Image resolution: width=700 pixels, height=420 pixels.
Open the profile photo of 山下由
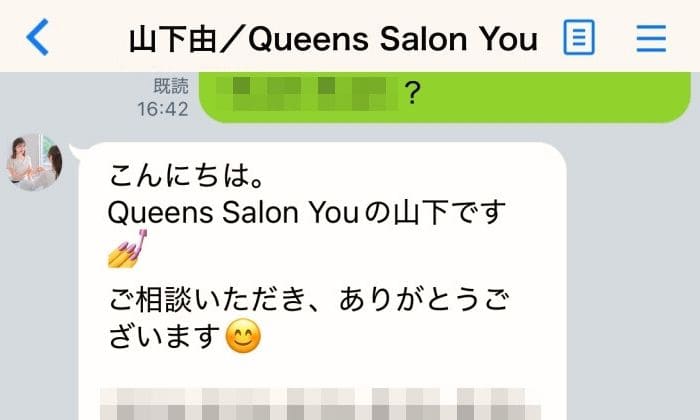[37, 161]
